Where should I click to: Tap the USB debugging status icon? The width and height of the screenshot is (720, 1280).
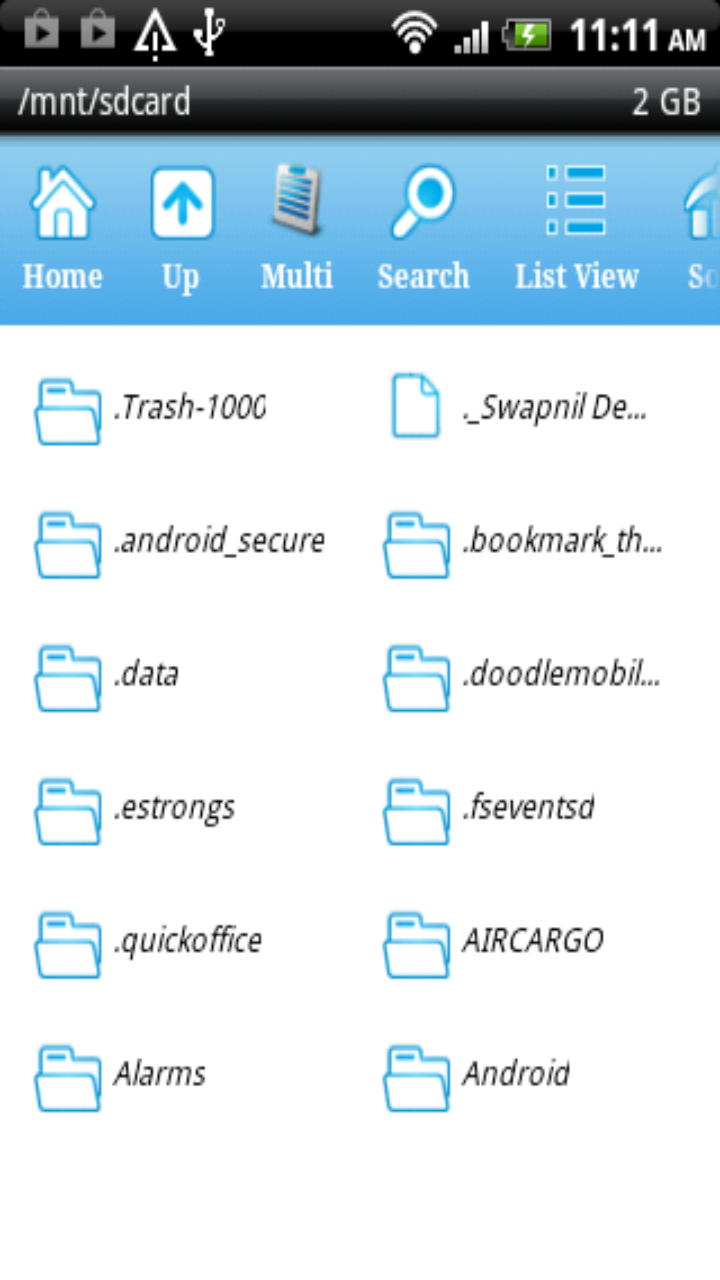(x=208, y=30)
